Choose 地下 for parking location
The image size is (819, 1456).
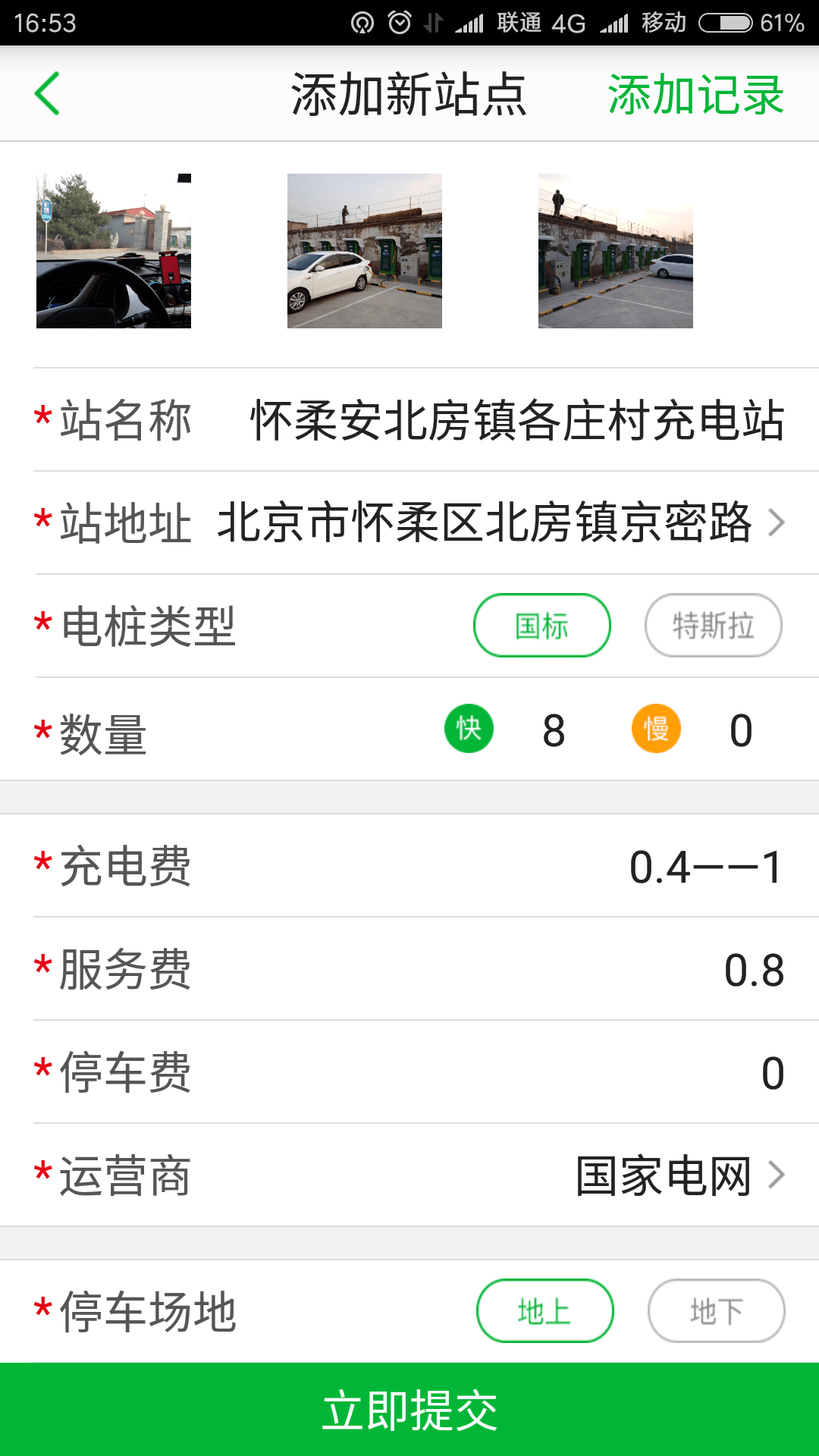tap(717, 1311)
